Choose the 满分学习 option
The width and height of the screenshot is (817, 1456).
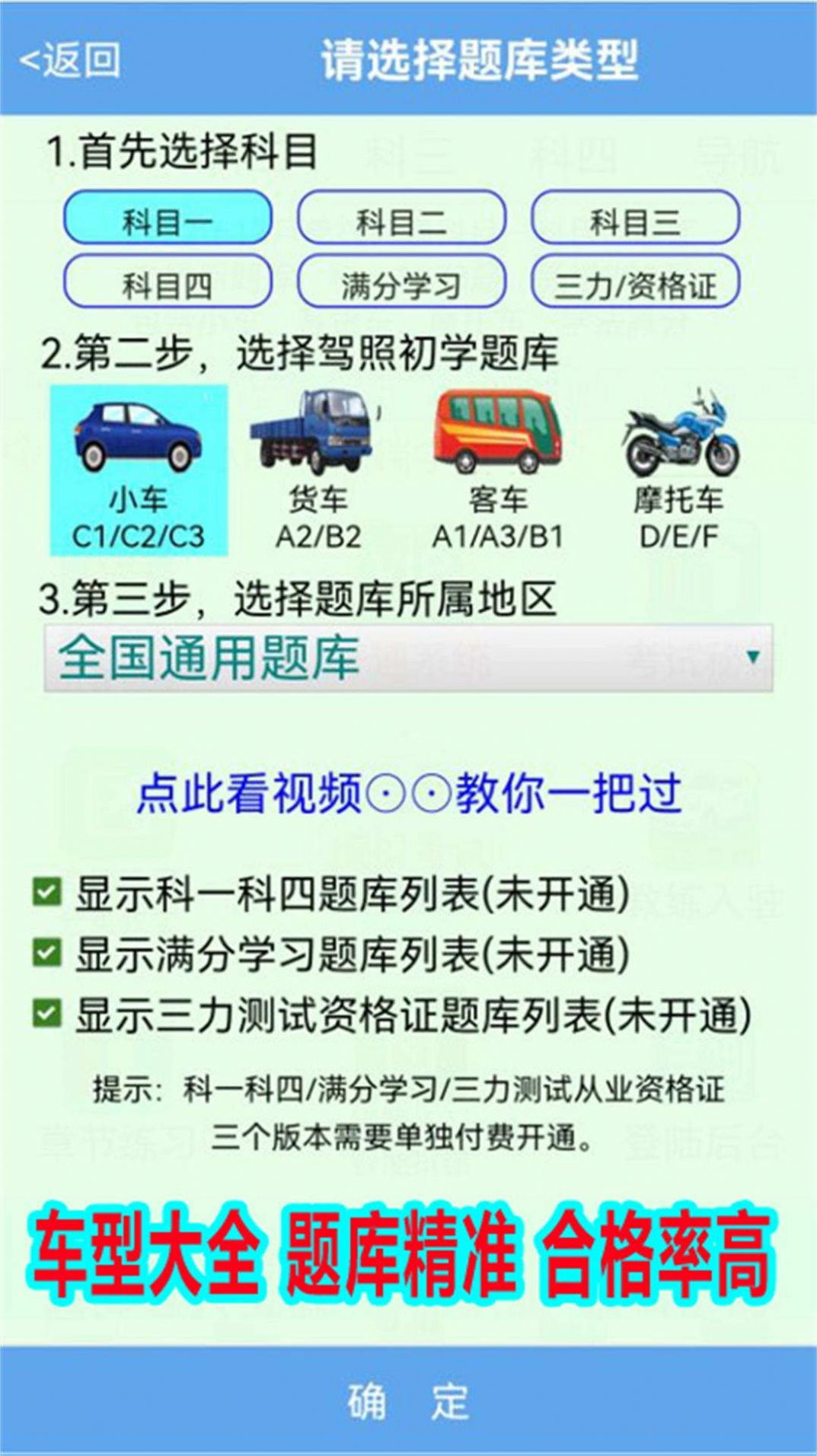click(x=401, y=283)
